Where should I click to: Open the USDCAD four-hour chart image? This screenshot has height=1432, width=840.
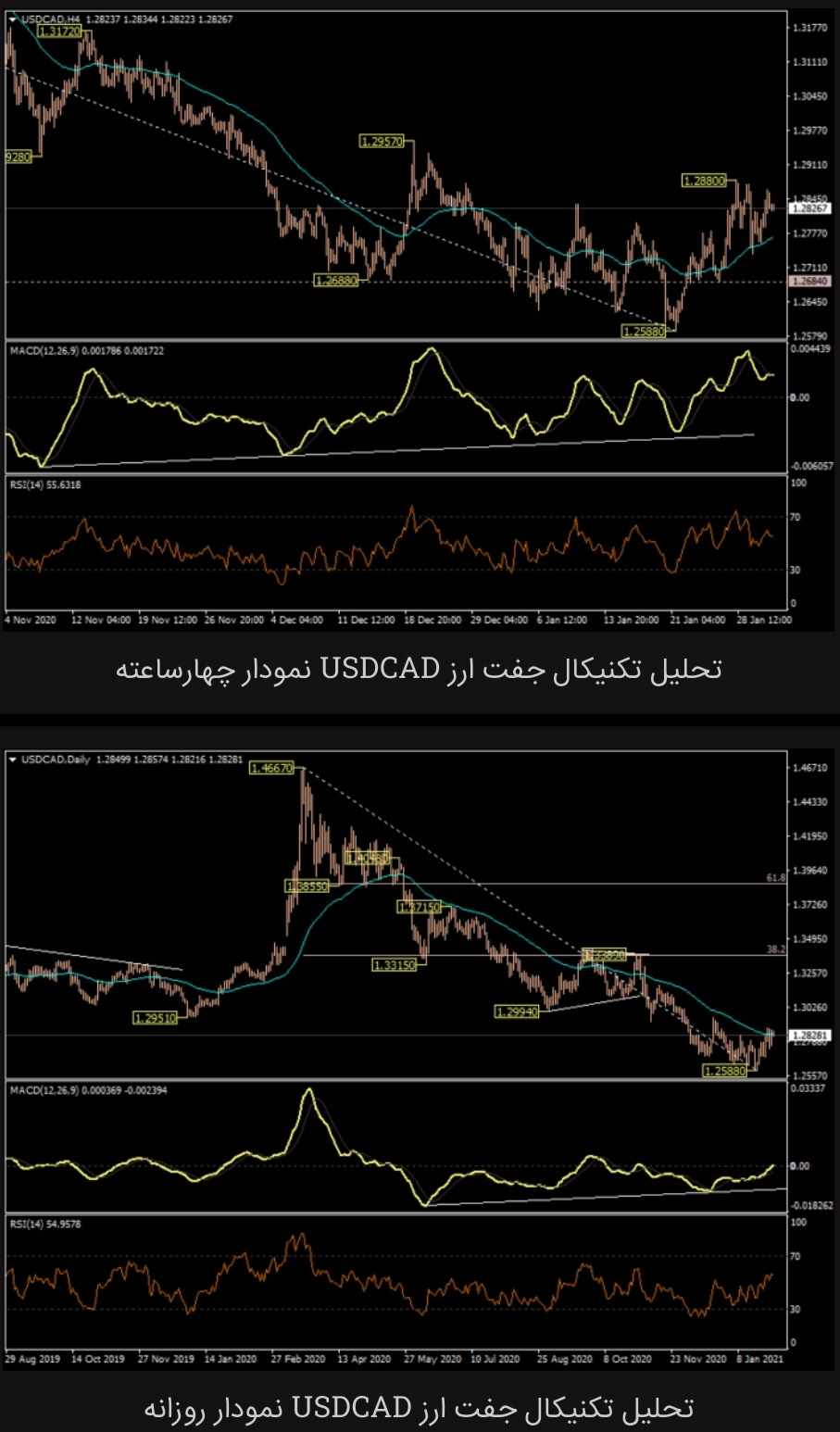pyautogui.click(x=420, y=318)
